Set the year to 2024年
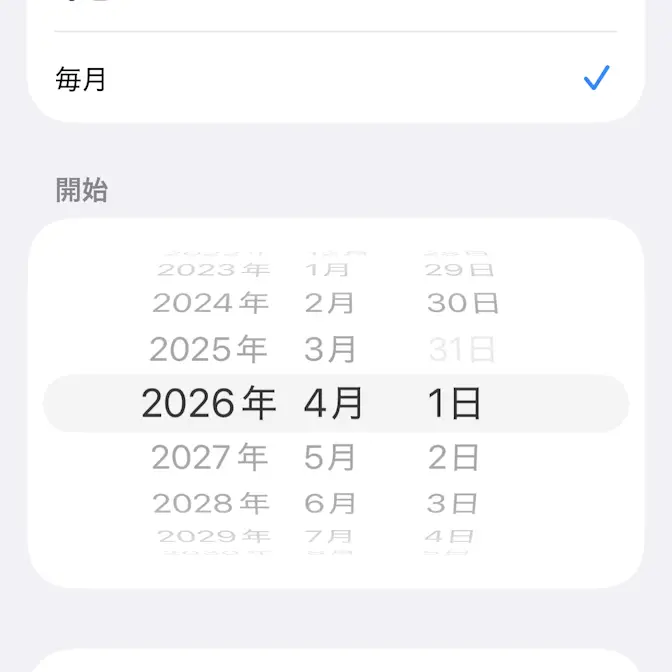 (x=210, y=302)
